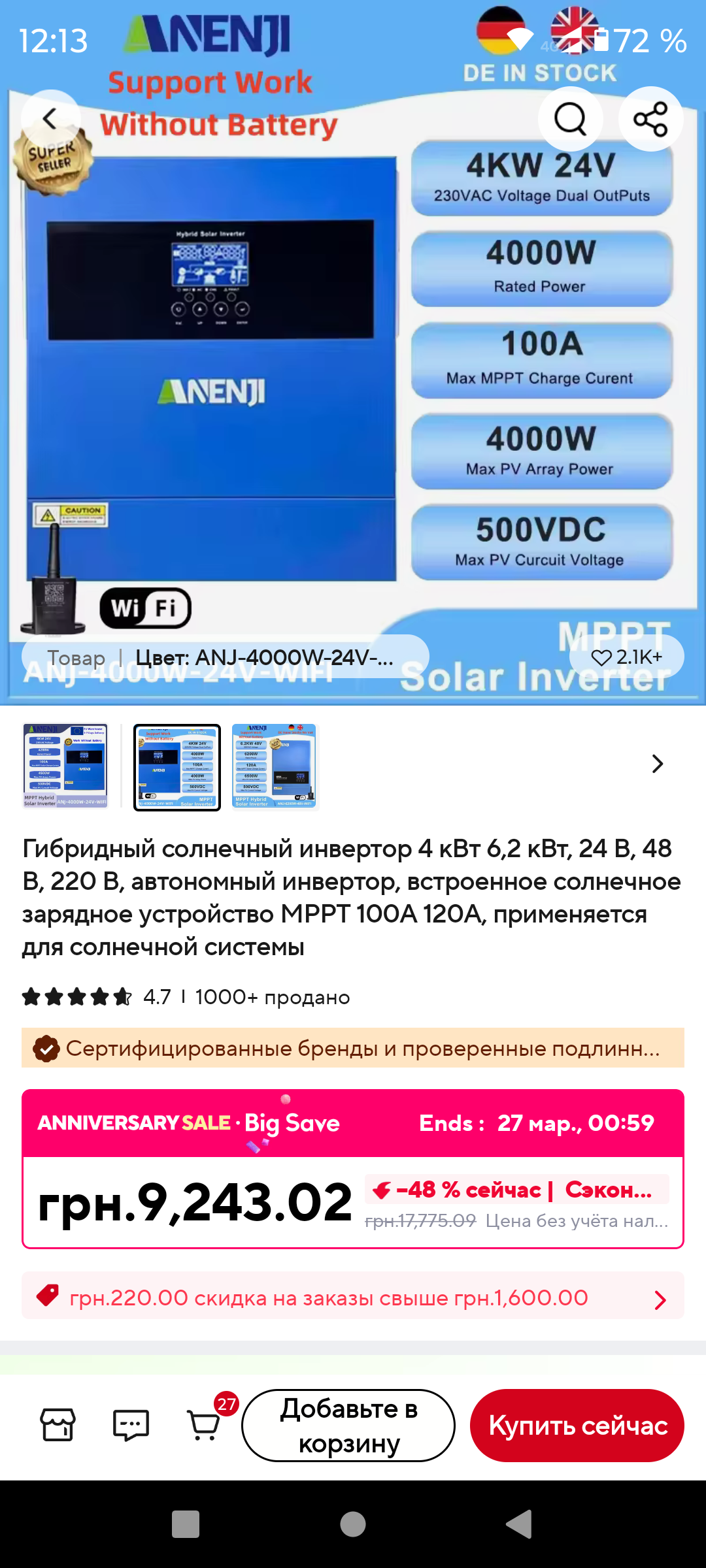Select the third thumbnail showing 6.2KW 48V

click(274, 766)
